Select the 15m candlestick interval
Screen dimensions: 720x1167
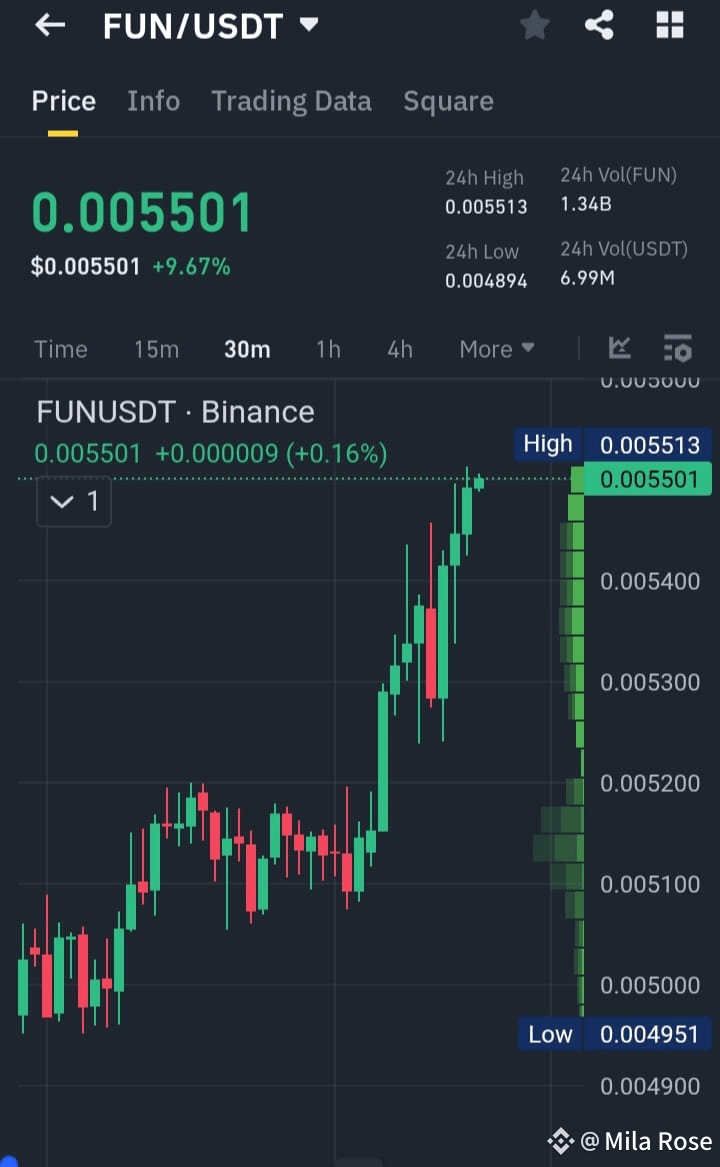(x=156, y=349)
